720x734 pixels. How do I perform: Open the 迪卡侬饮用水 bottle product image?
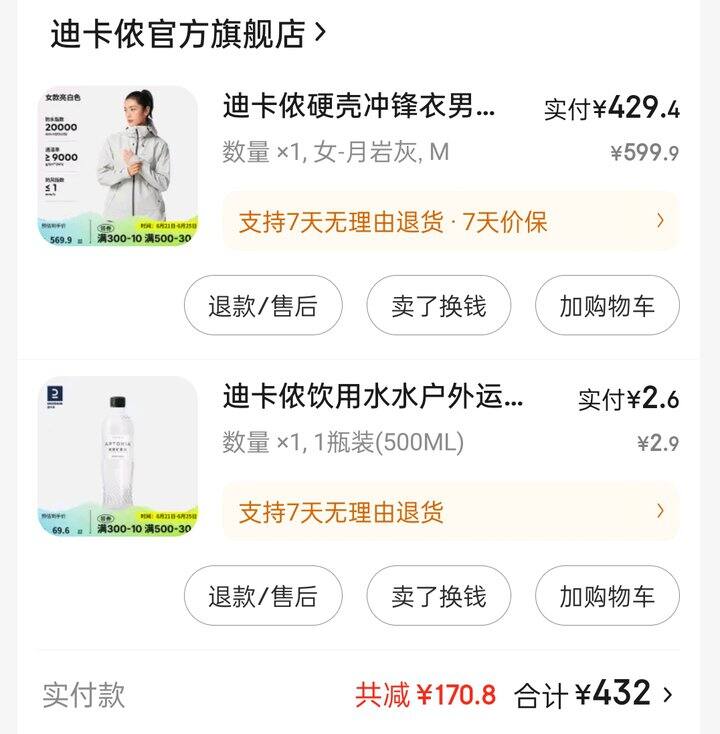click(x=118, y=456)
